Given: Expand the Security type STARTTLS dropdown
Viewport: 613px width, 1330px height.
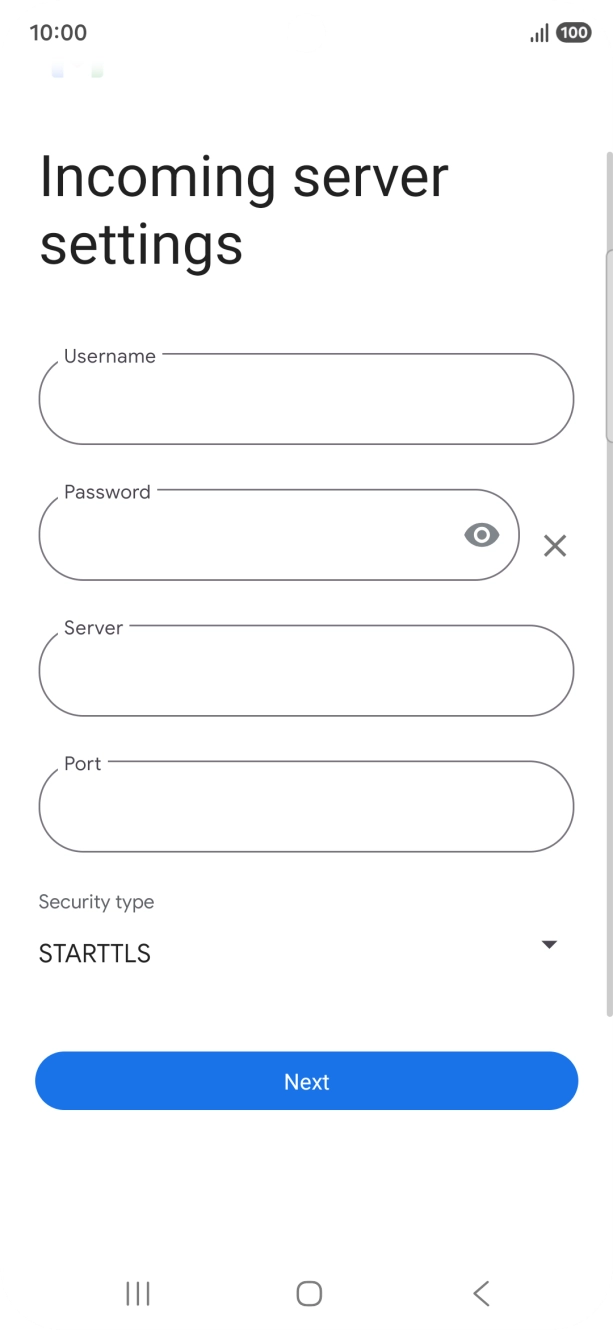Looking at the screenshot, I should tap(298, 953).
